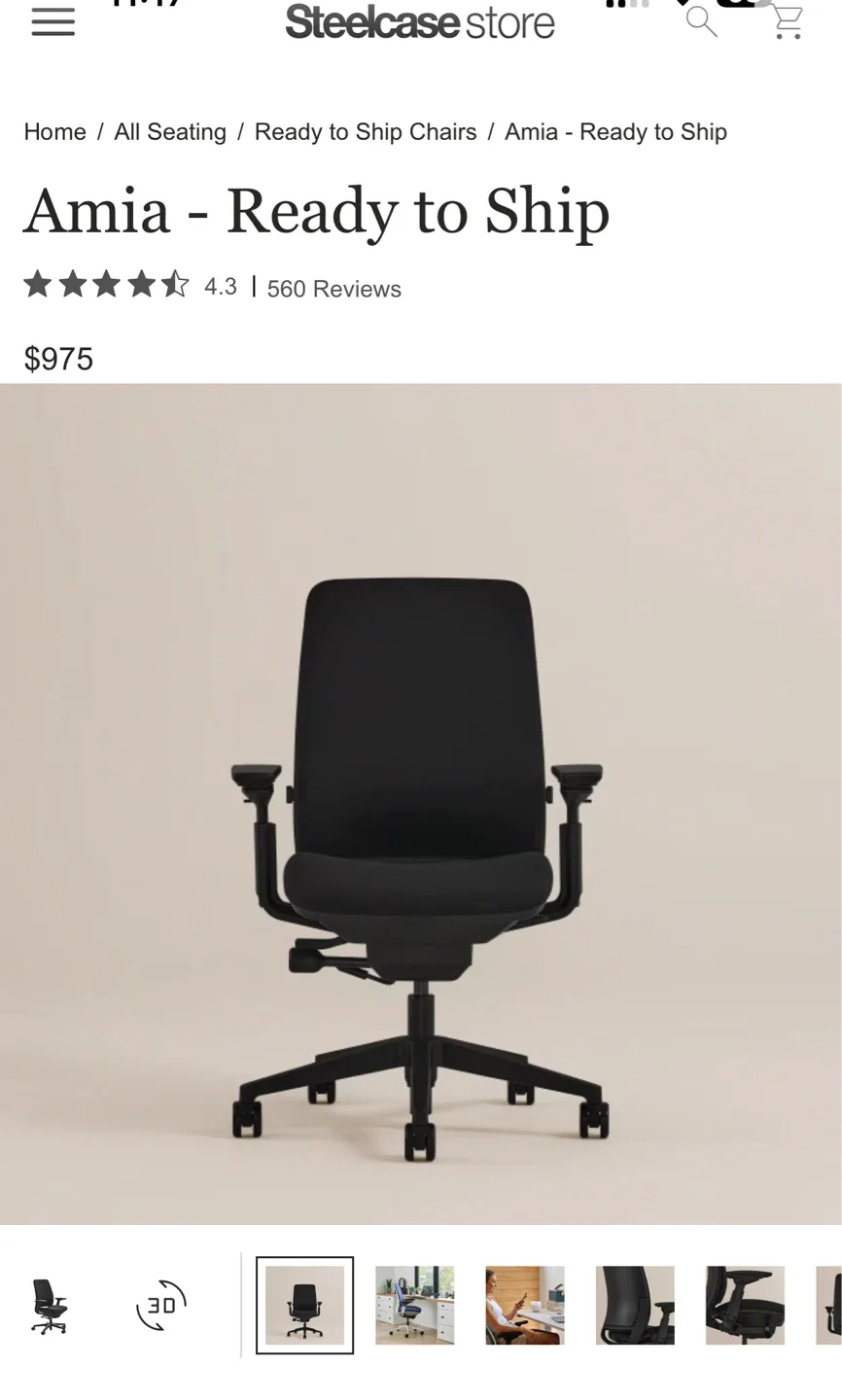View the 560 Reviews
This screenshot has width=842, height=1400.
tap(333, 289)
